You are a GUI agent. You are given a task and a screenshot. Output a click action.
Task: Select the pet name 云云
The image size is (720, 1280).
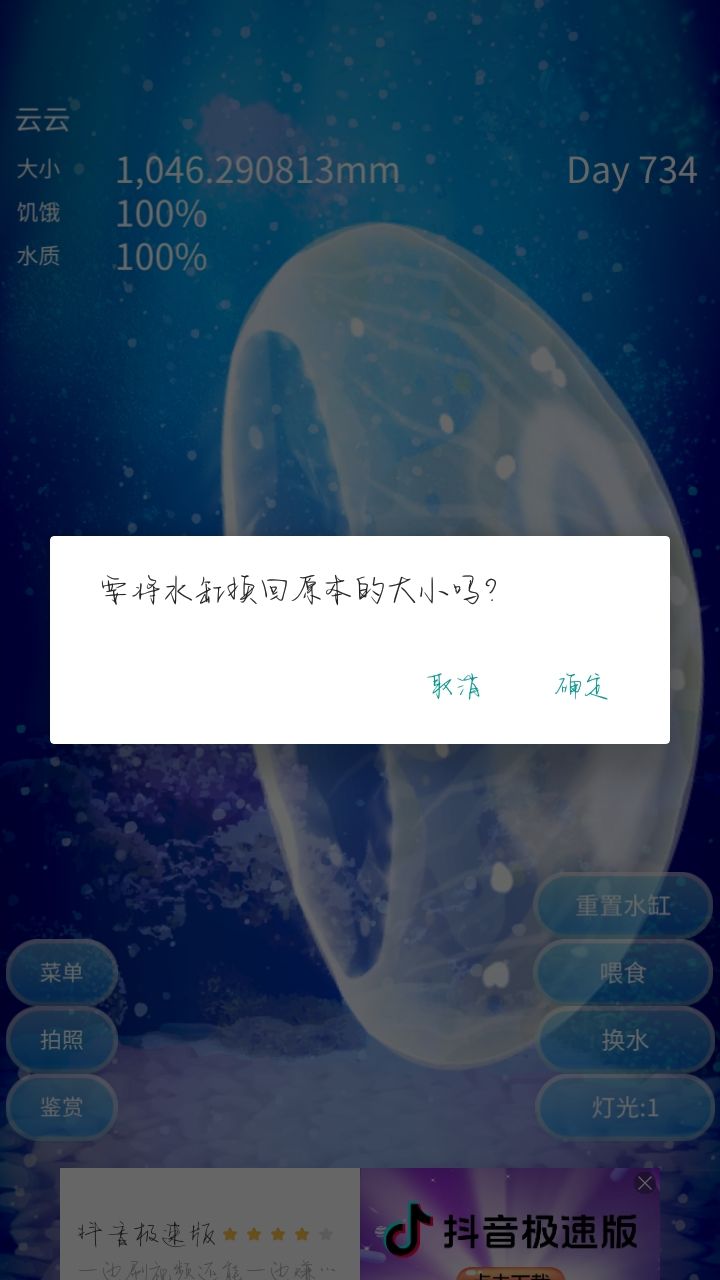pos(42,120)
